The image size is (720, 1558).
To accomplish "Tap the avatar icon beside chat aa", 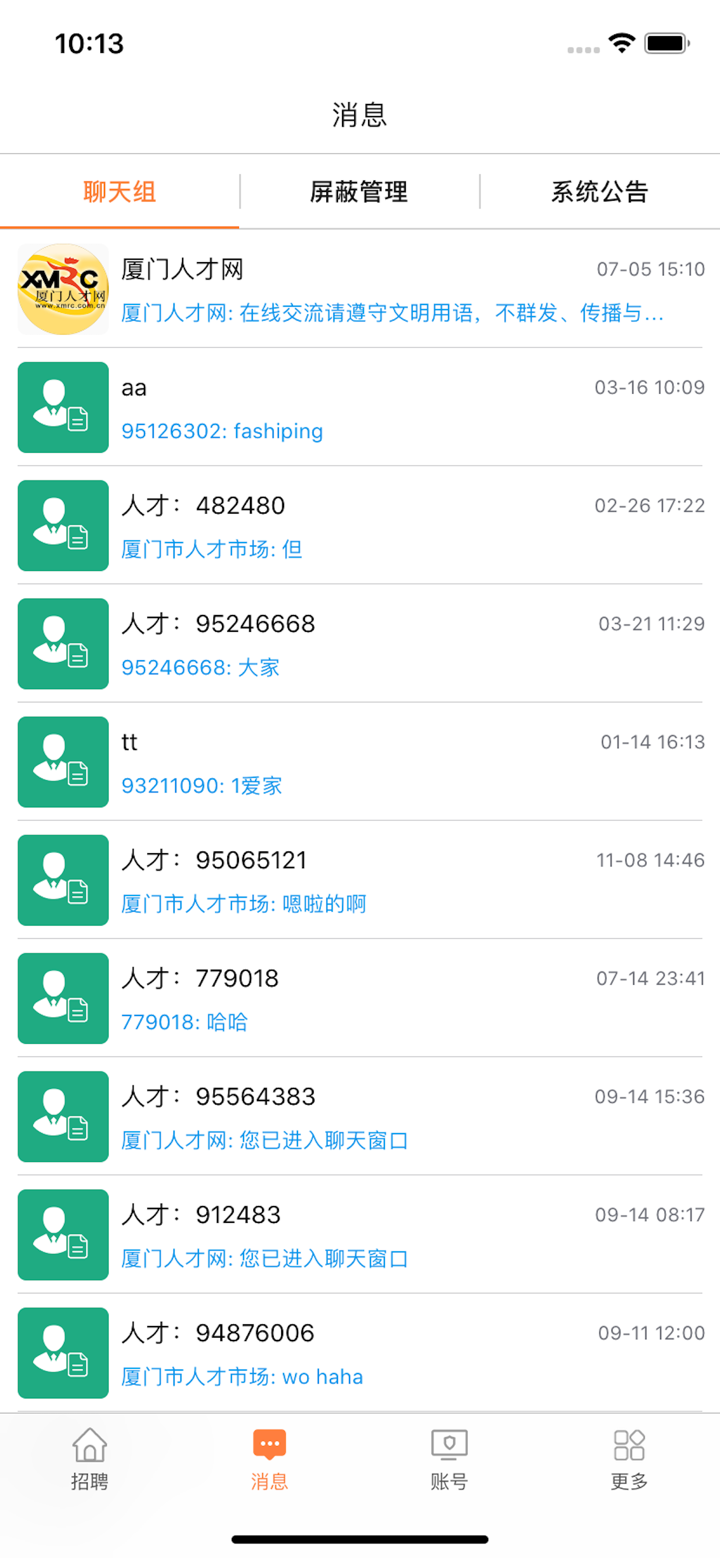I will point(62,407).
